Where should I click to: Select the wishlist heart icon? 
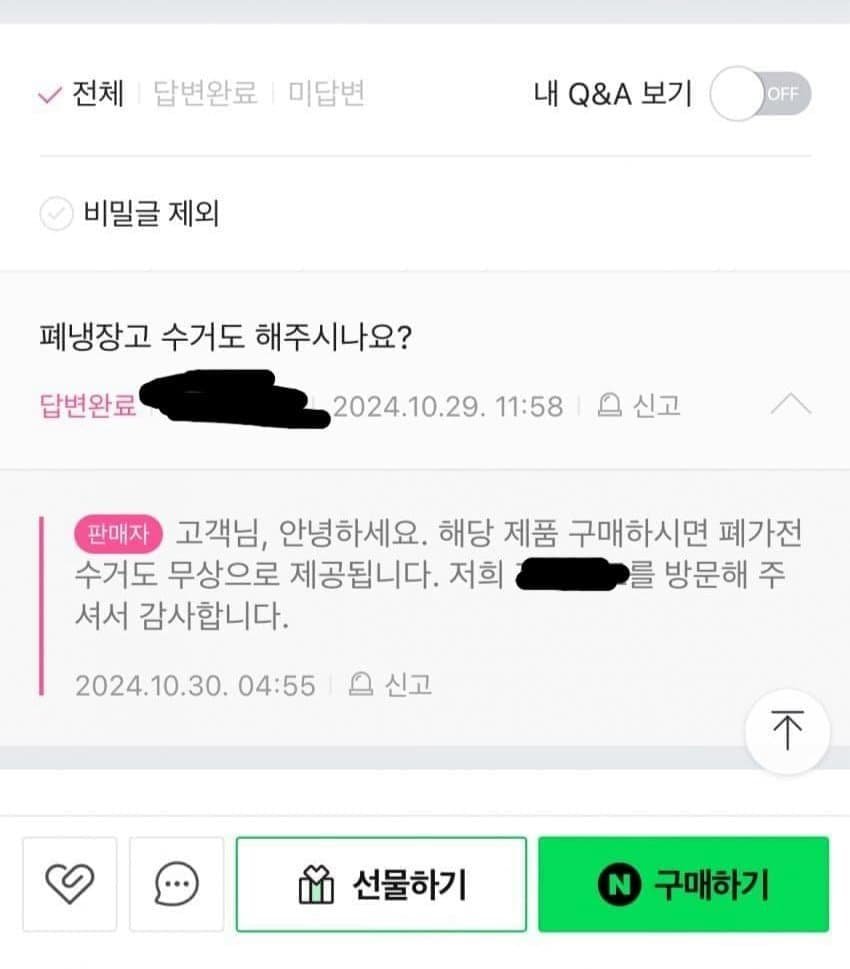tap(68, 886)
